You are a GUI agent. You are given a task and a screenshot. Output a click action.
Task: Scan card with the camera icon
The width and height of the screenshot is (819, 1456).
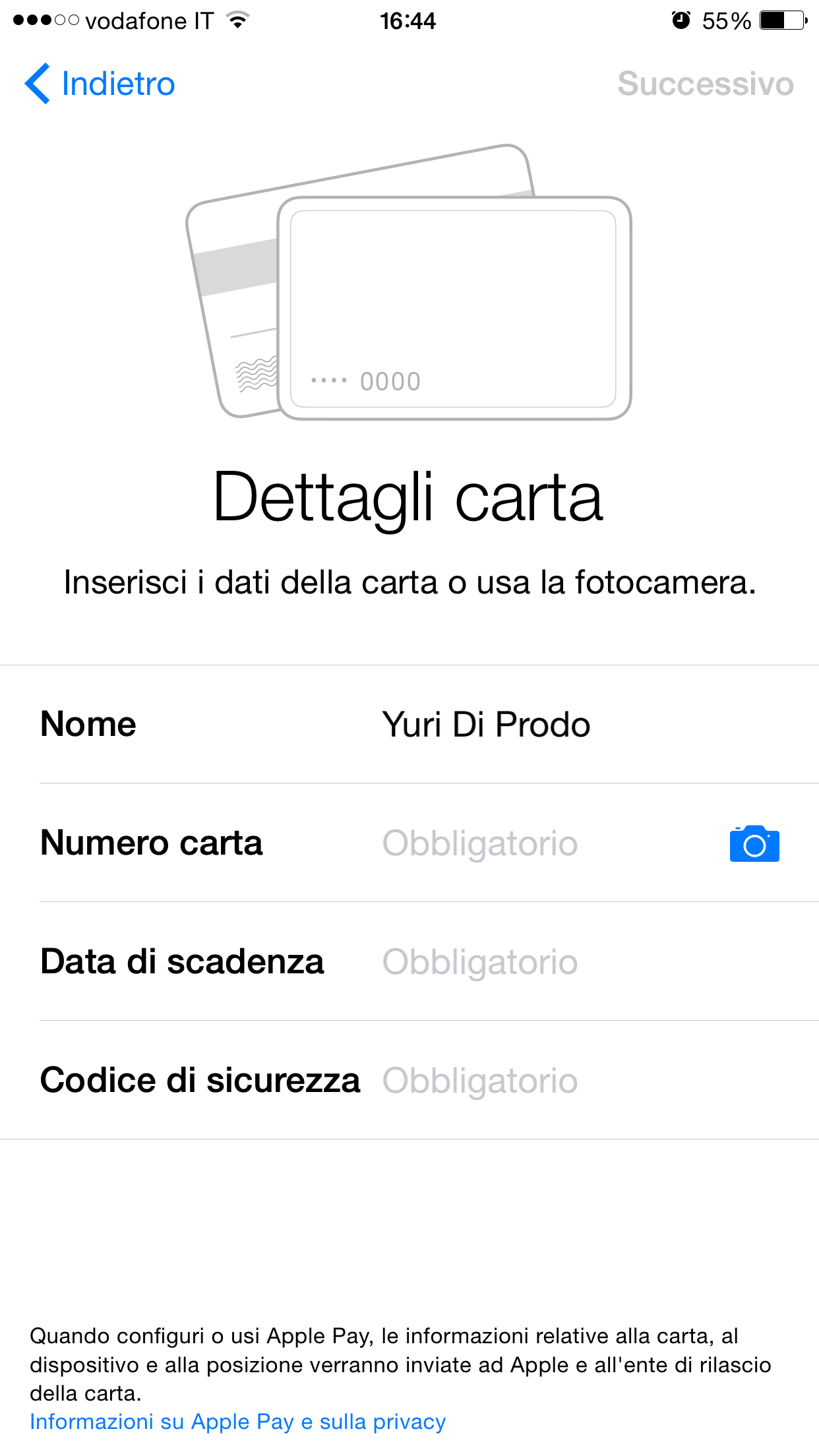pos(754,844)
